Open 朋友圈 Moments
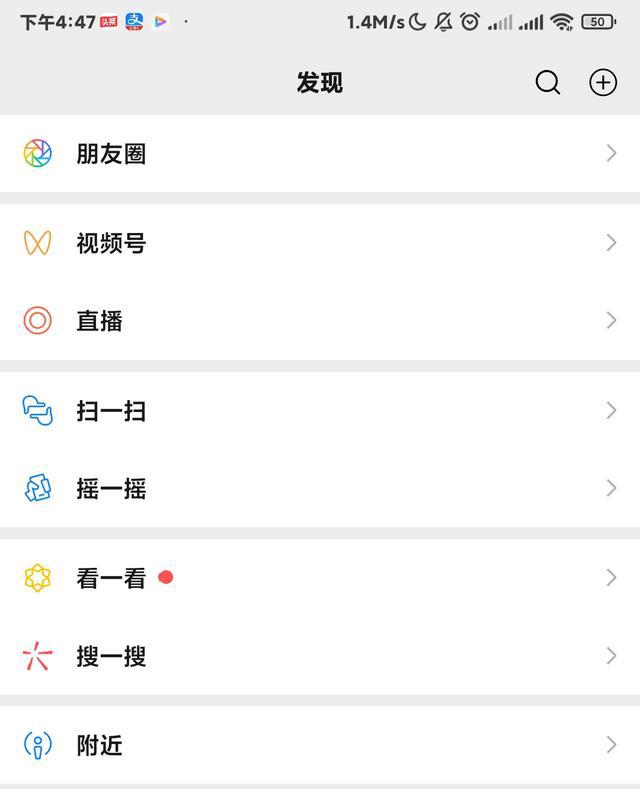The image size is (640, 789). [111, 154]
